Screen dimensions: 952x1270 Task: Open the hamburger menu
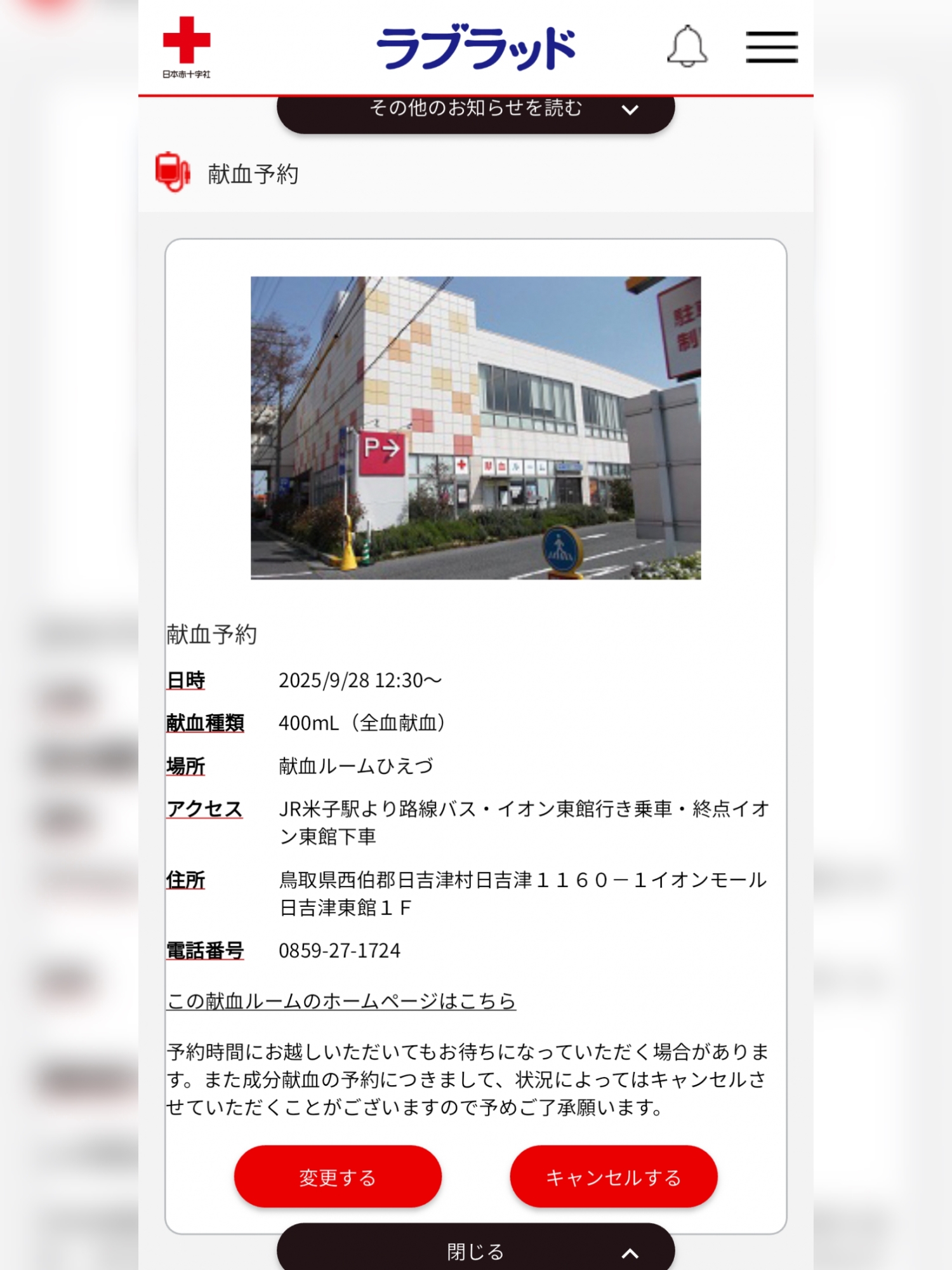[x=771, y=47]
